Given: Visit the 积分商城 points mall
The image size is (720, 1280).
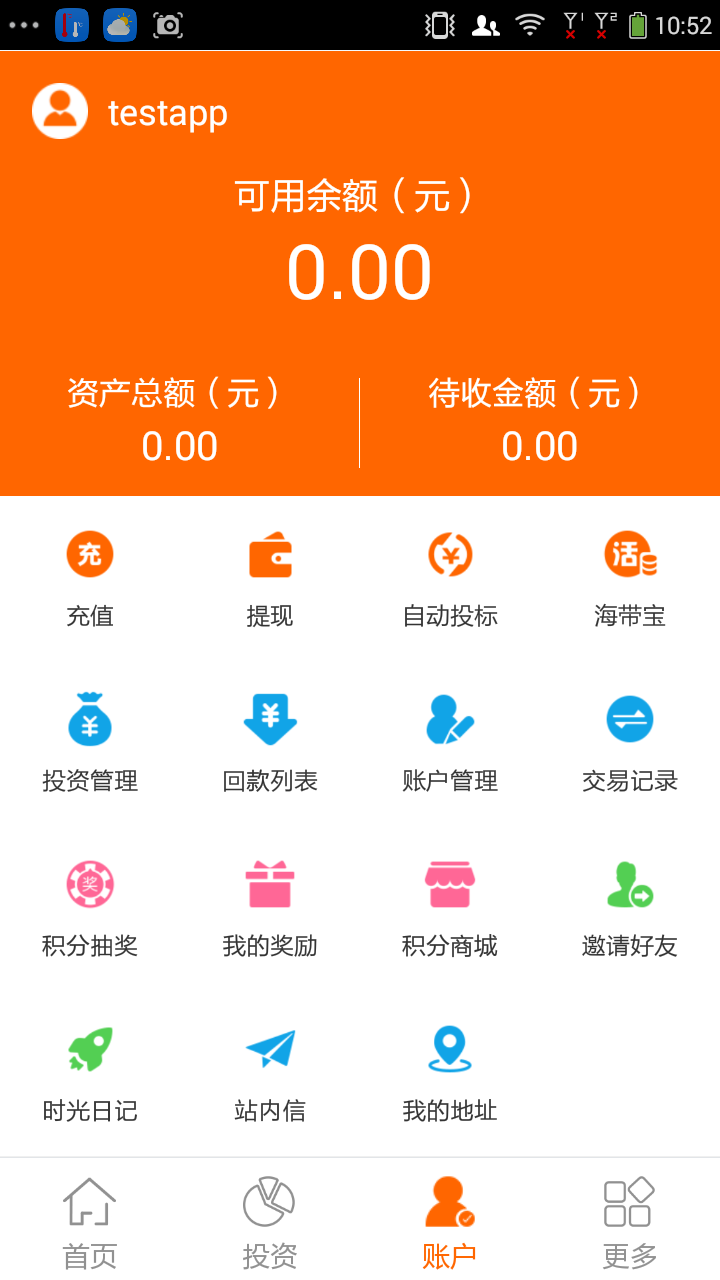Looking at the screenshot, I should pos(450,908).
